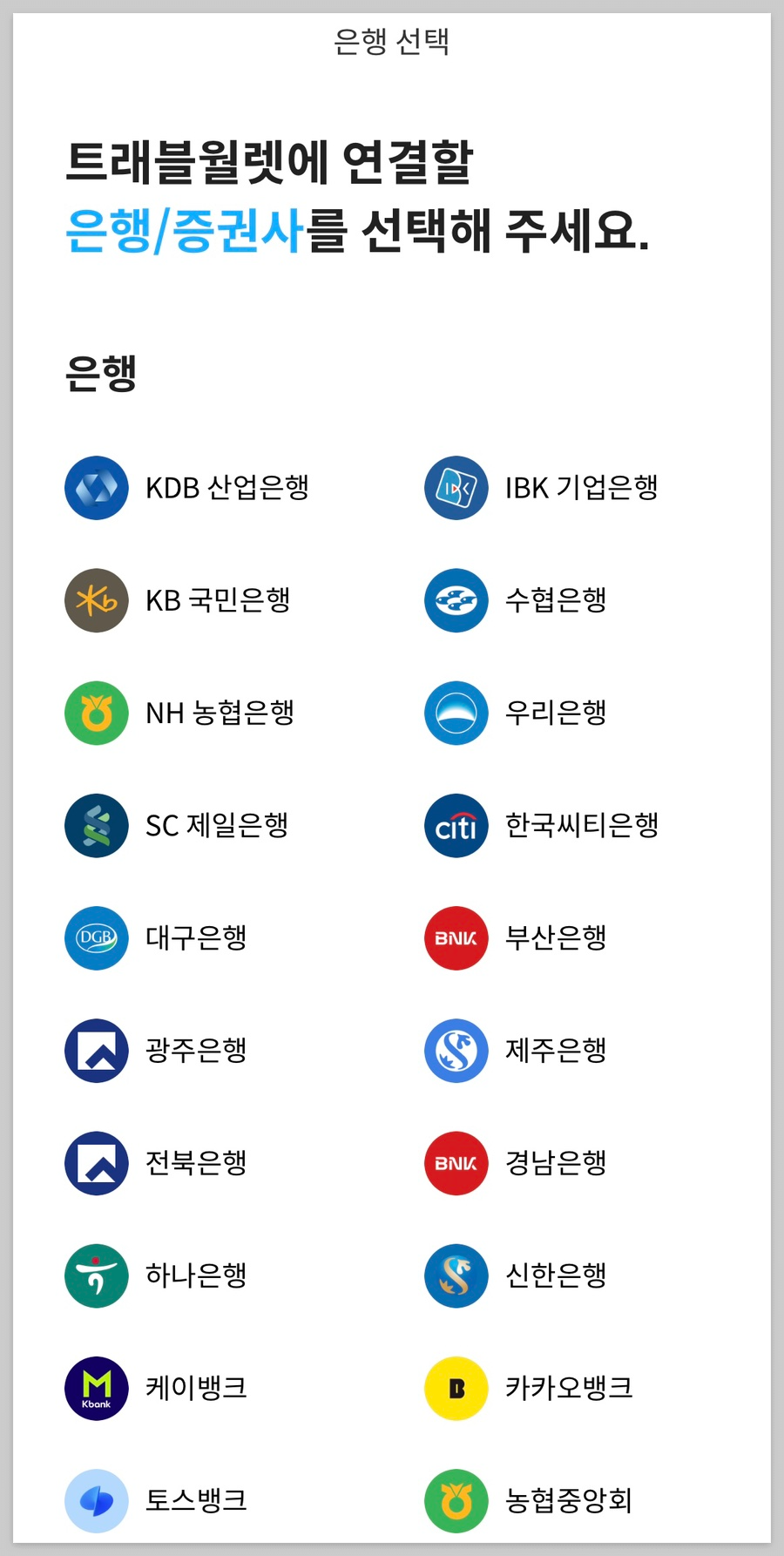784x1556 pixels.
Task: Tap the IBK 기업은행 logo icon
Action: pyautogui.click(x=456, y=488)
